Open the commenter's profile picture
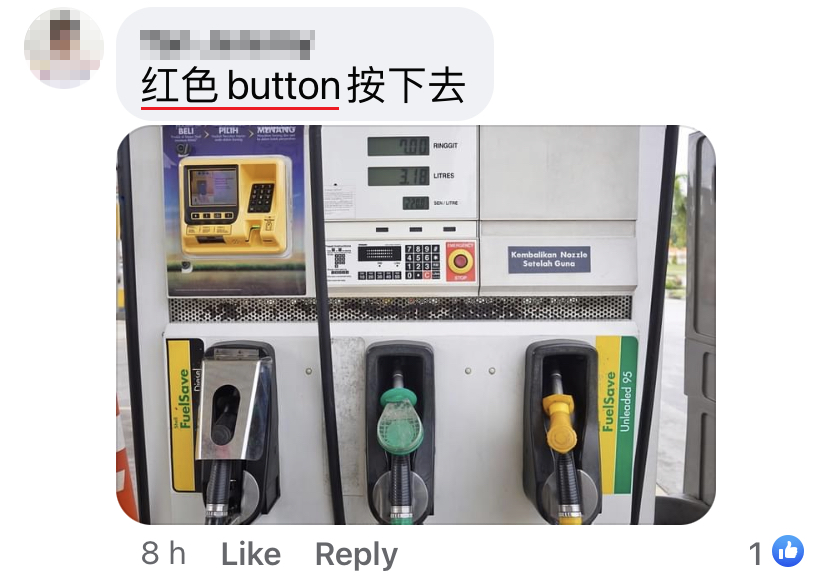 pyautogui.click(x=64, y=49)
